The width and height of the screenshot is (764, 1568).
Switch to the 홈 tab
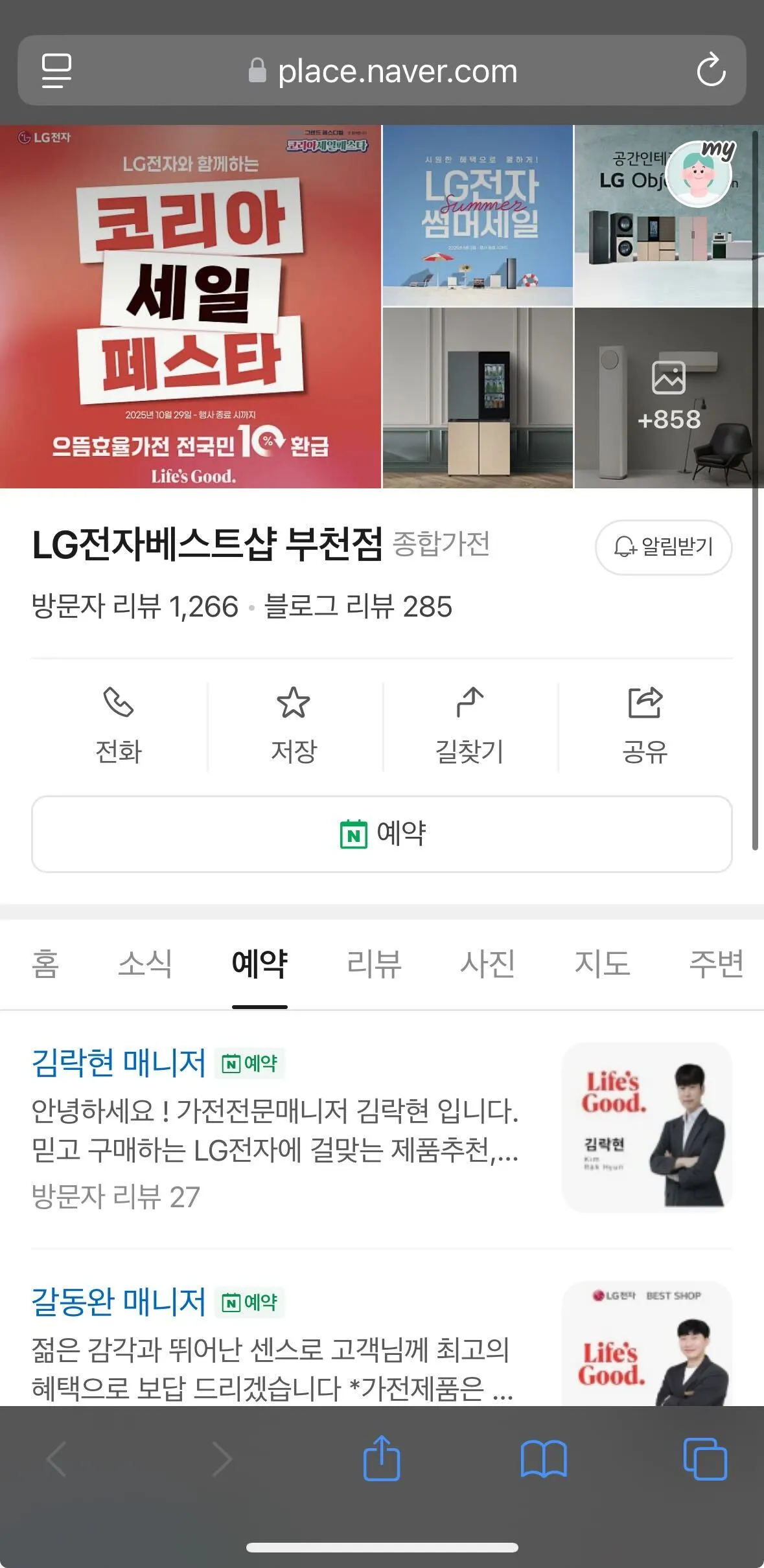tap(45, 963)
